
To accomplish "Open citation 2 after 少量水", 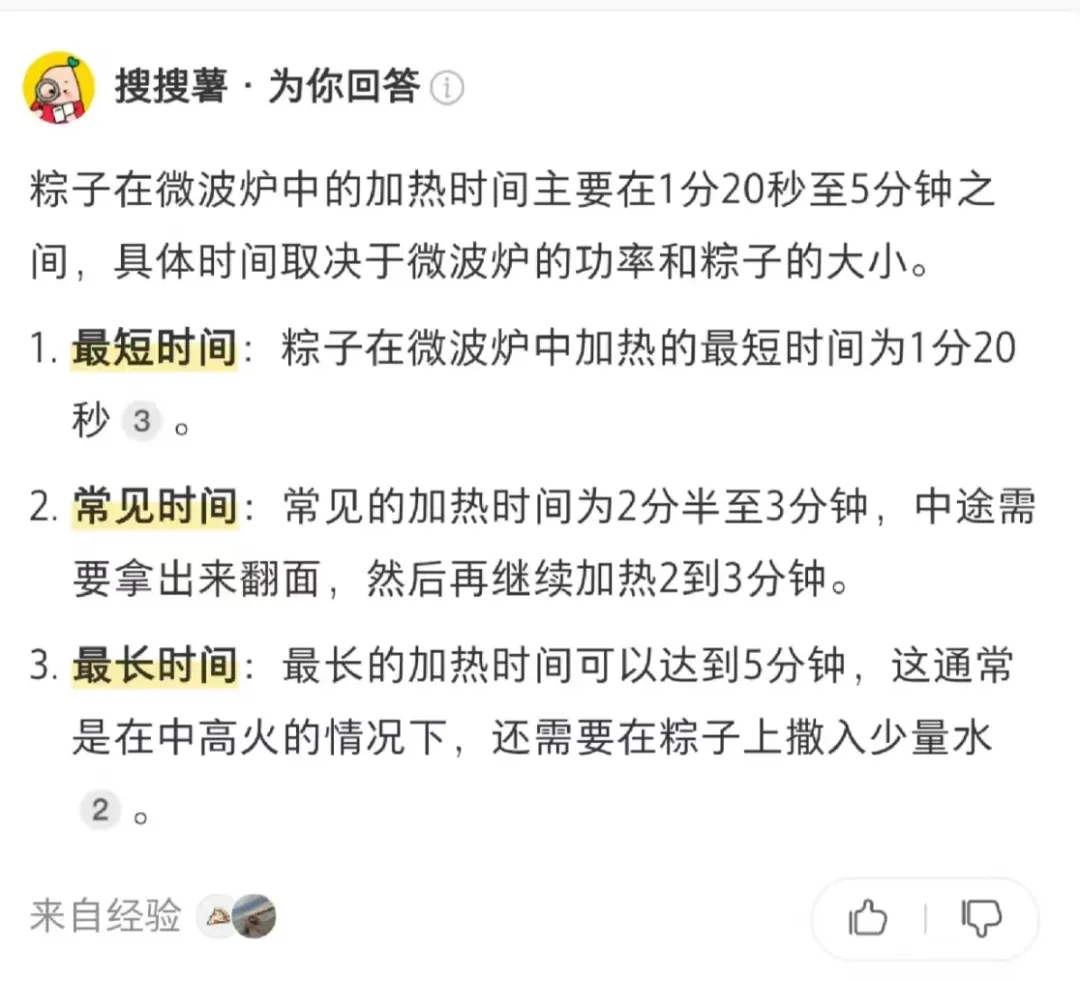I will pos(100,809).
